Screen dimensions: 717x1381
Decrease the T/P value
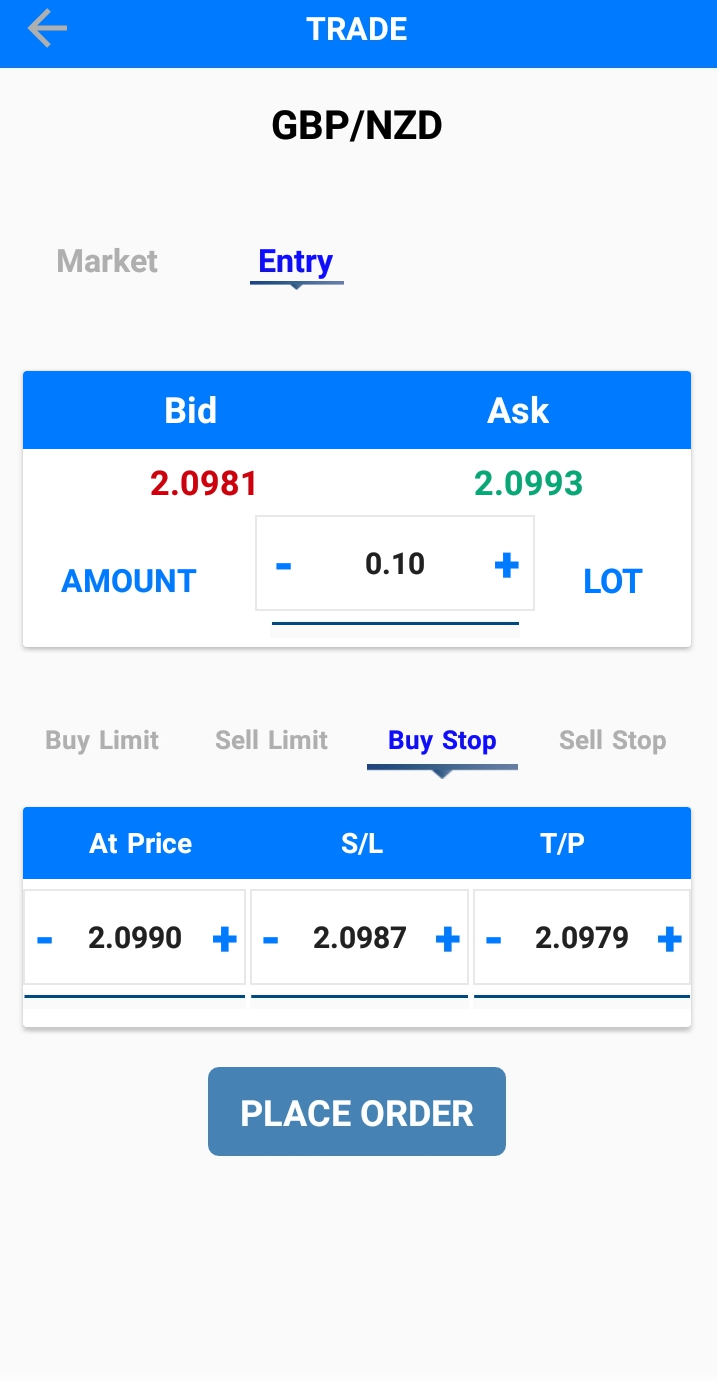493,939
